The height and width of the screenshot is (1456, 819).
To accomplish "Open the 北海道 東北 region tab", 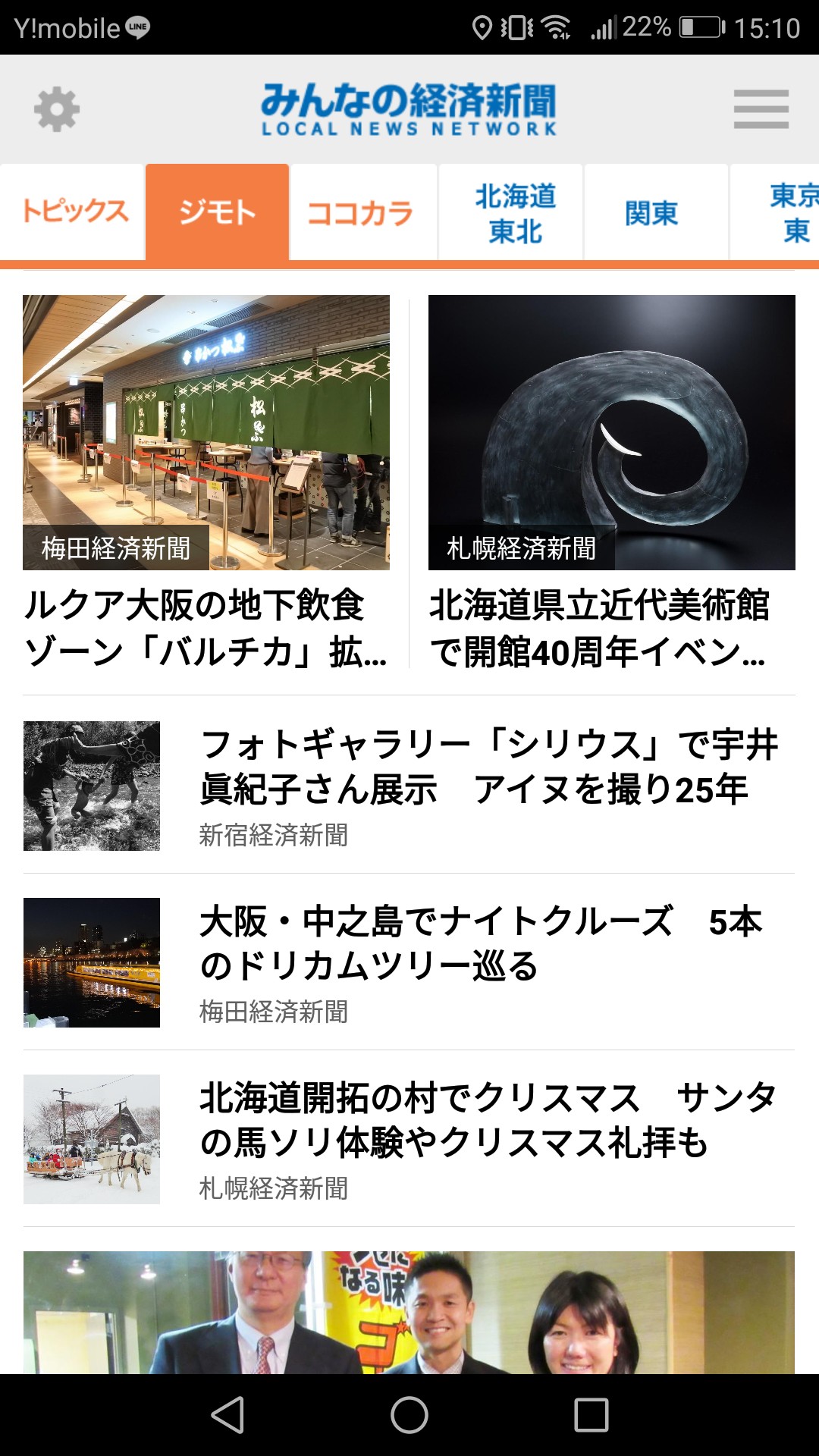I will point(514,213).
